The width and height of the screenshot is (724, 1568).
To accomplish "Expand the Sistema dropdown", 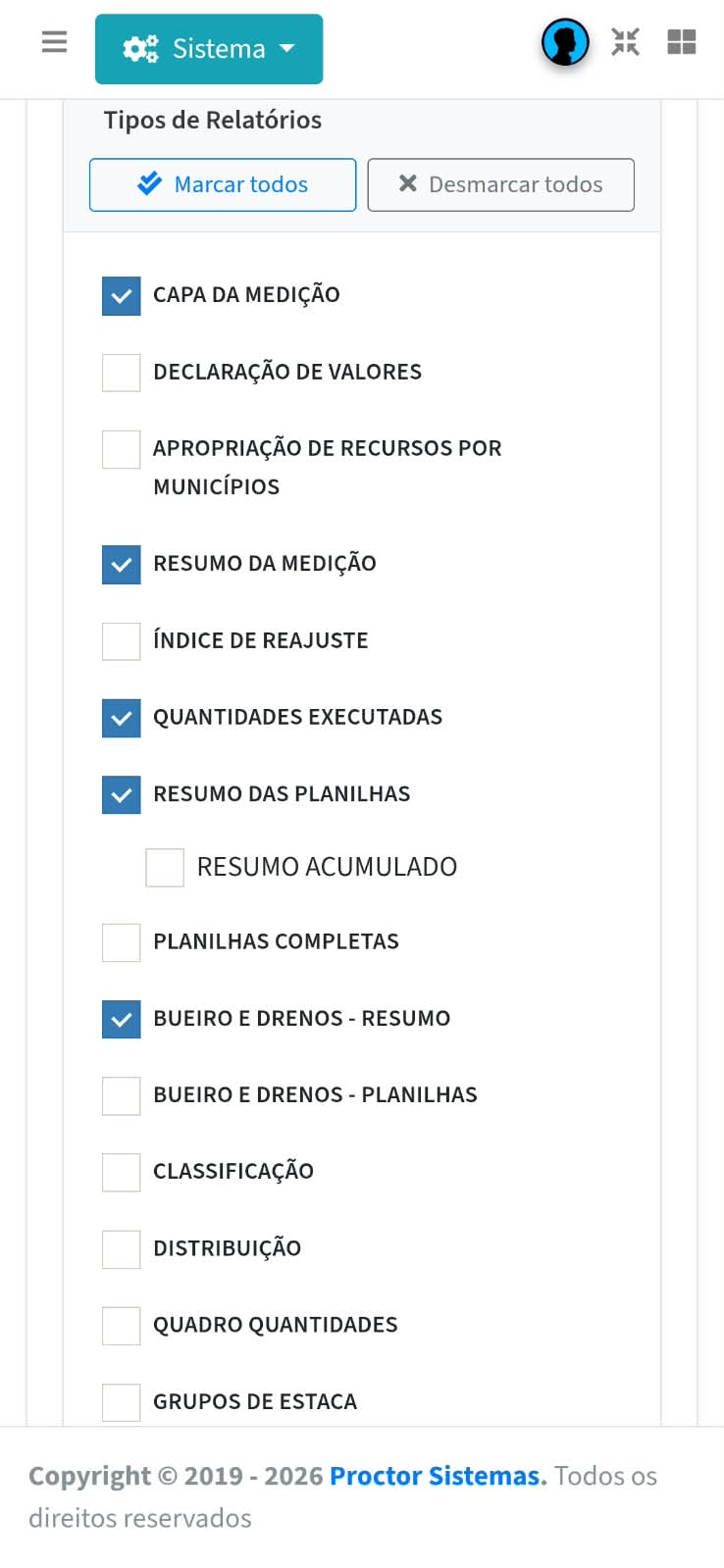I will point(209,49).
